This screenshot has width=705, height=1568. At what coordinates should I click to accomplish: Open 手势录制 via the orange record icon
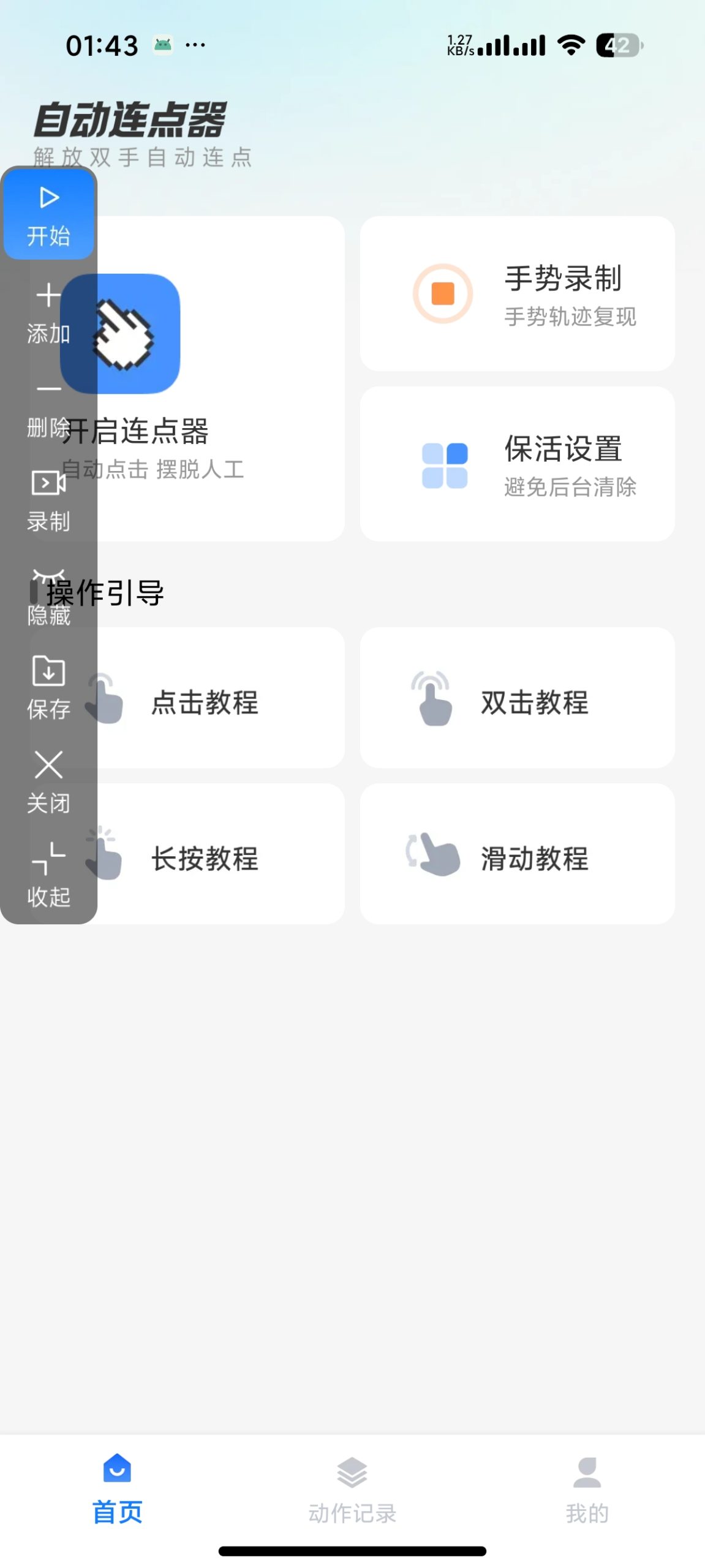443,293
